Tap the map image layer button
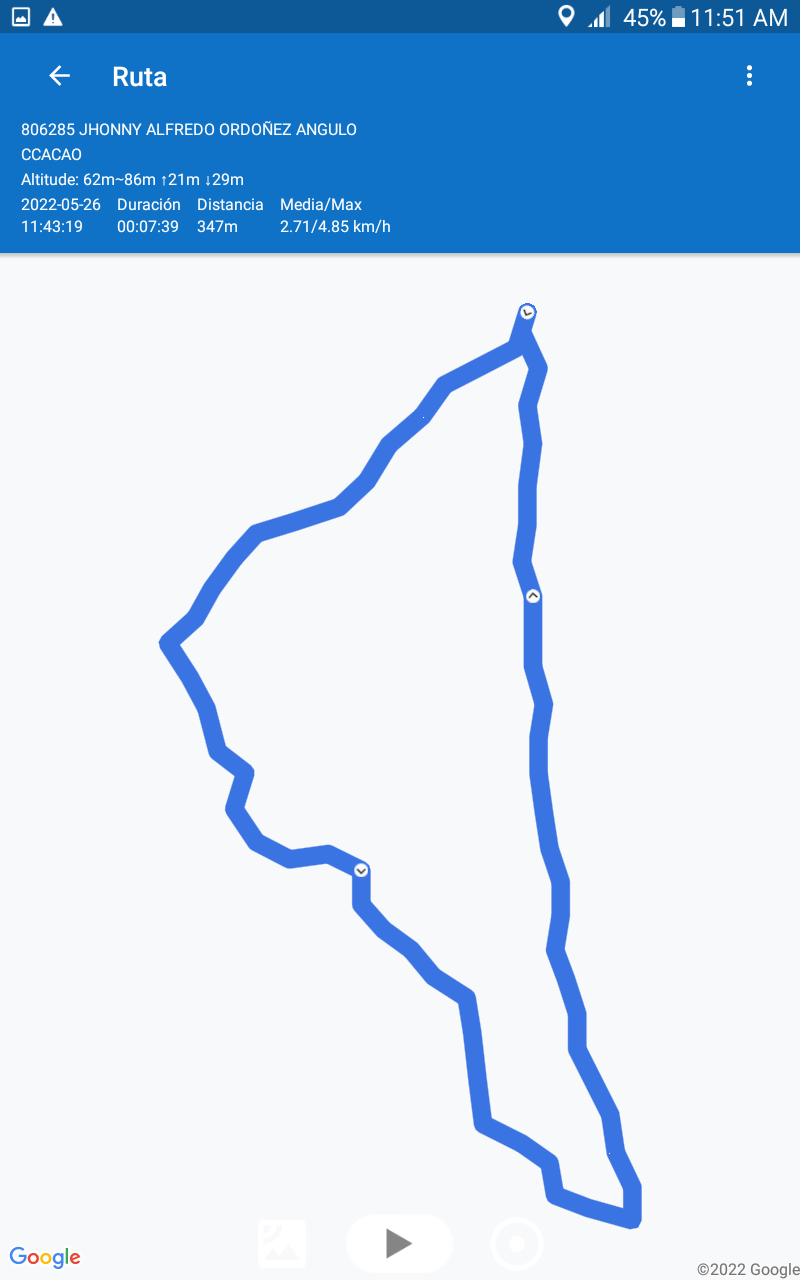This screenshot has width=800, height=1280. click(282, 1243)
